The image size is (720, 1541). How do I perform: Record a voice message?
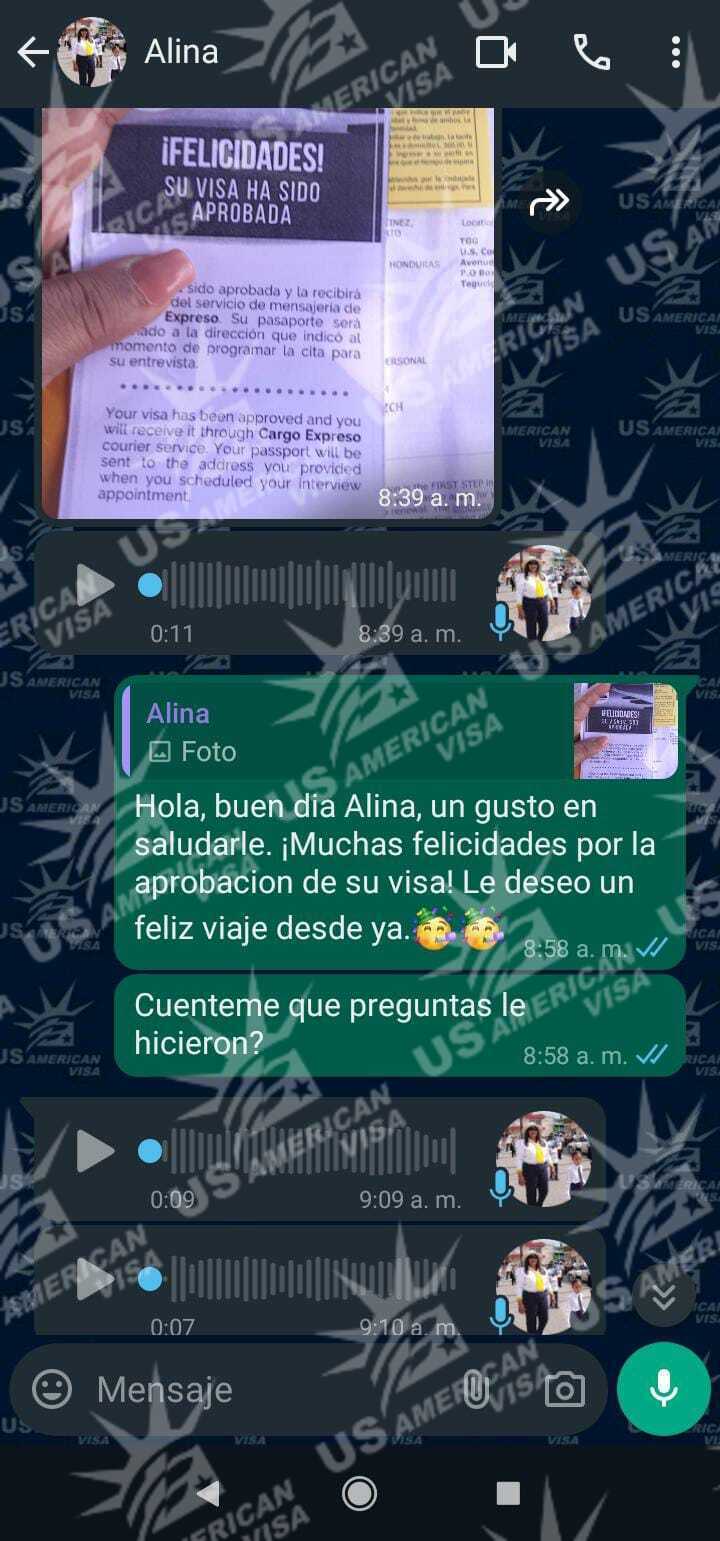coord(663,1389)
